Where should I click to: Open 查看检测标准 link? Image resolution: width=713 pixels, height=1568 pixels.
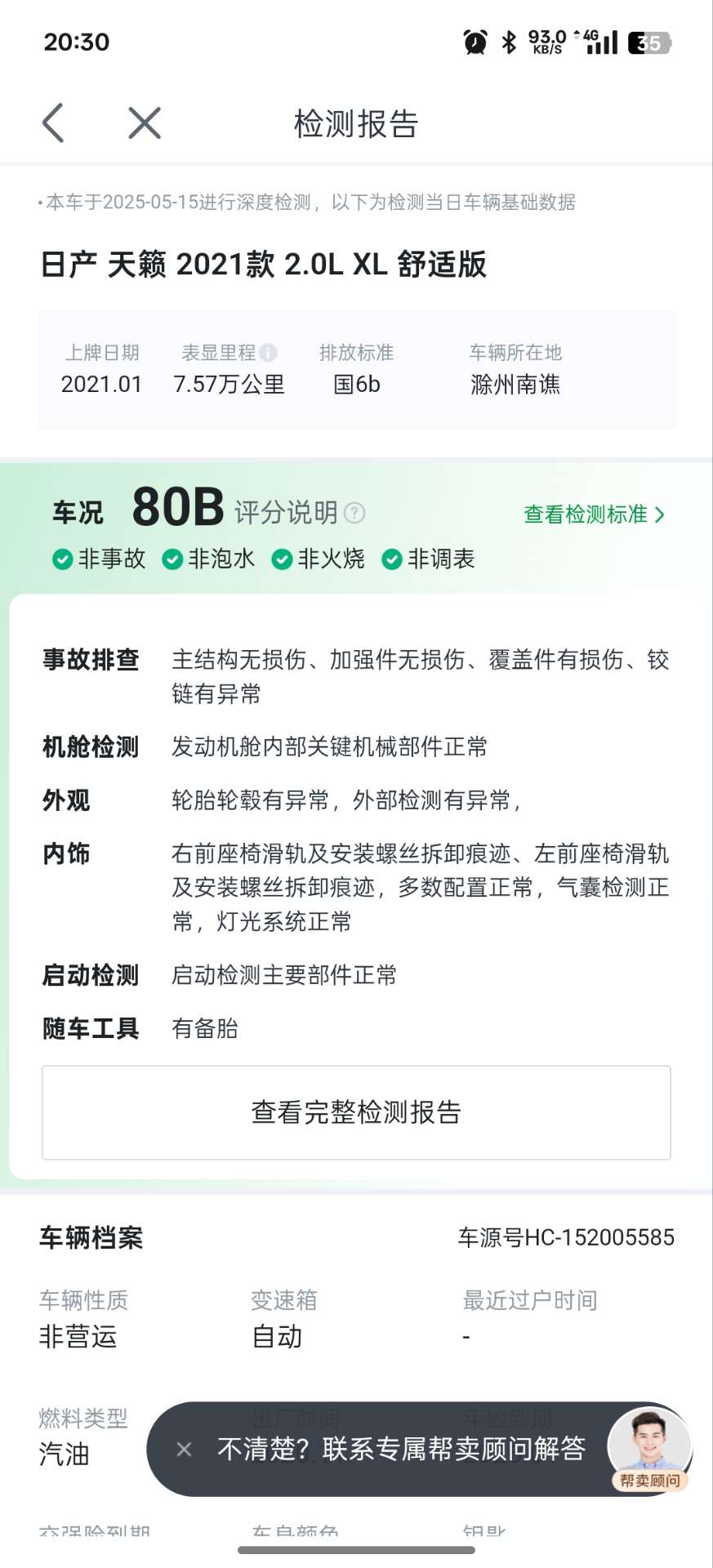click(x=594, y=514)
